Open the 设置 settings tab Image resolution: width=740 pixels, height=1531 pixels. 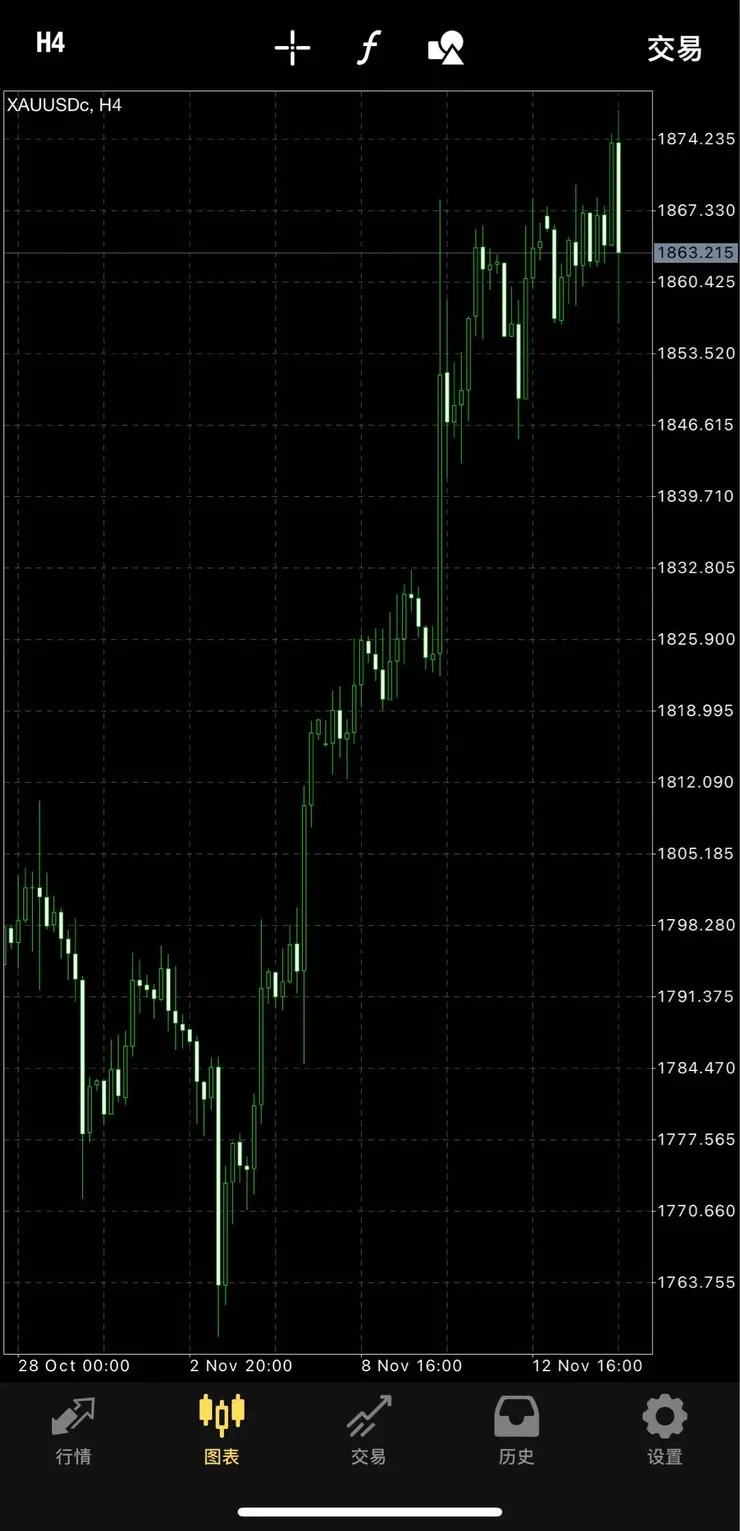pyautogui.click(x=664, y=1431)
